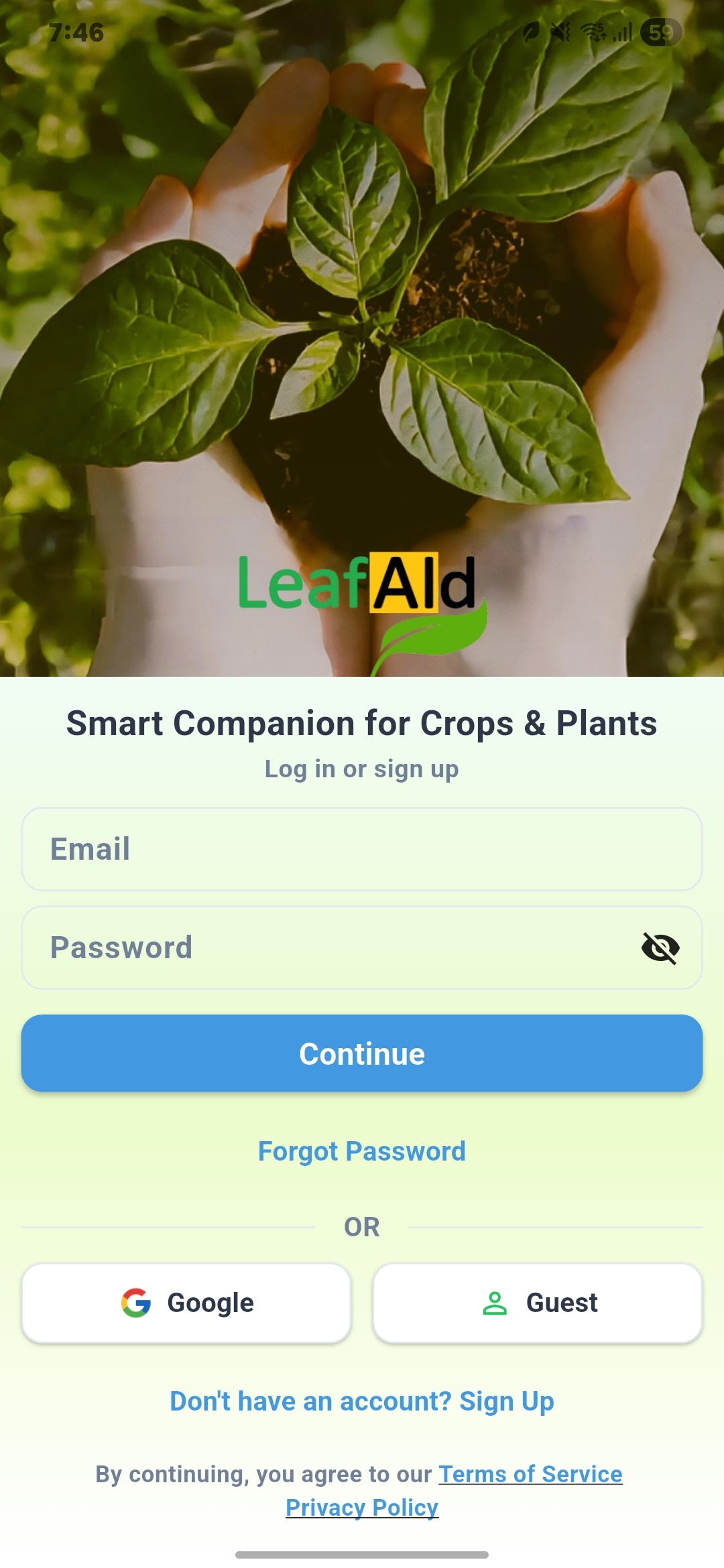Tap the Google 'G' icon
724x1568 pixels.
(136, 1301)
